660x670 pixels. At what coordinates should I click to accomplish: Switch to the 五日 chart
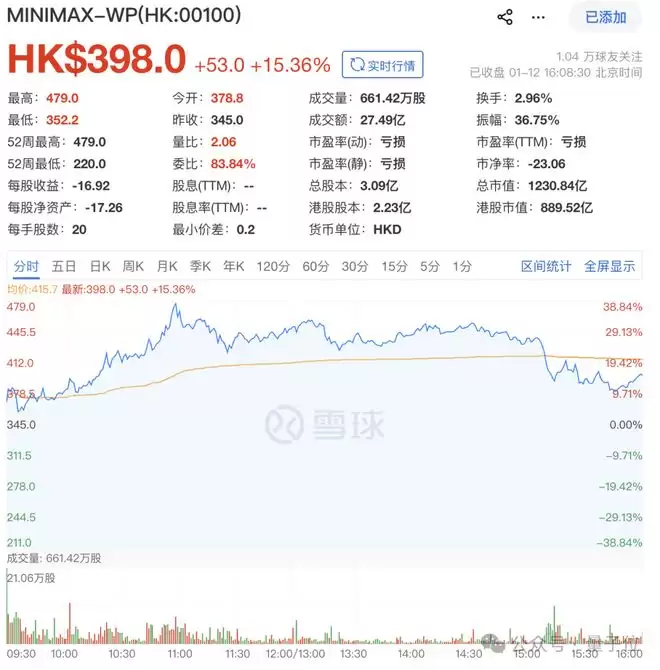coord(64,266)
